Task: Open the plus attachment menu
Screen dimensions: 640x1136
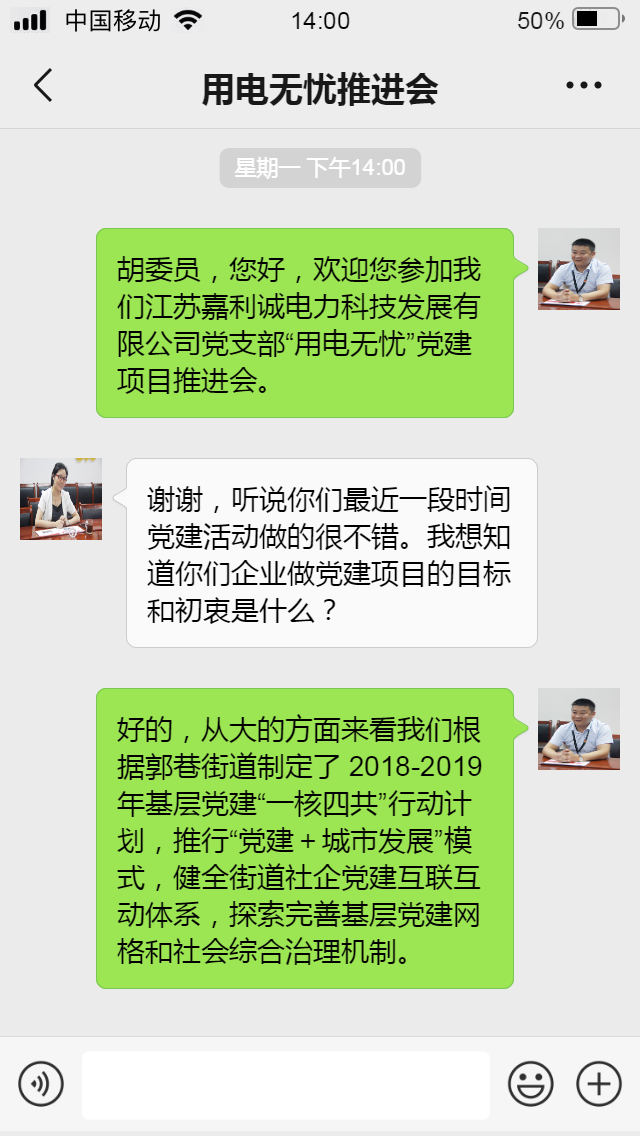Action: [x=599, y=1084]
